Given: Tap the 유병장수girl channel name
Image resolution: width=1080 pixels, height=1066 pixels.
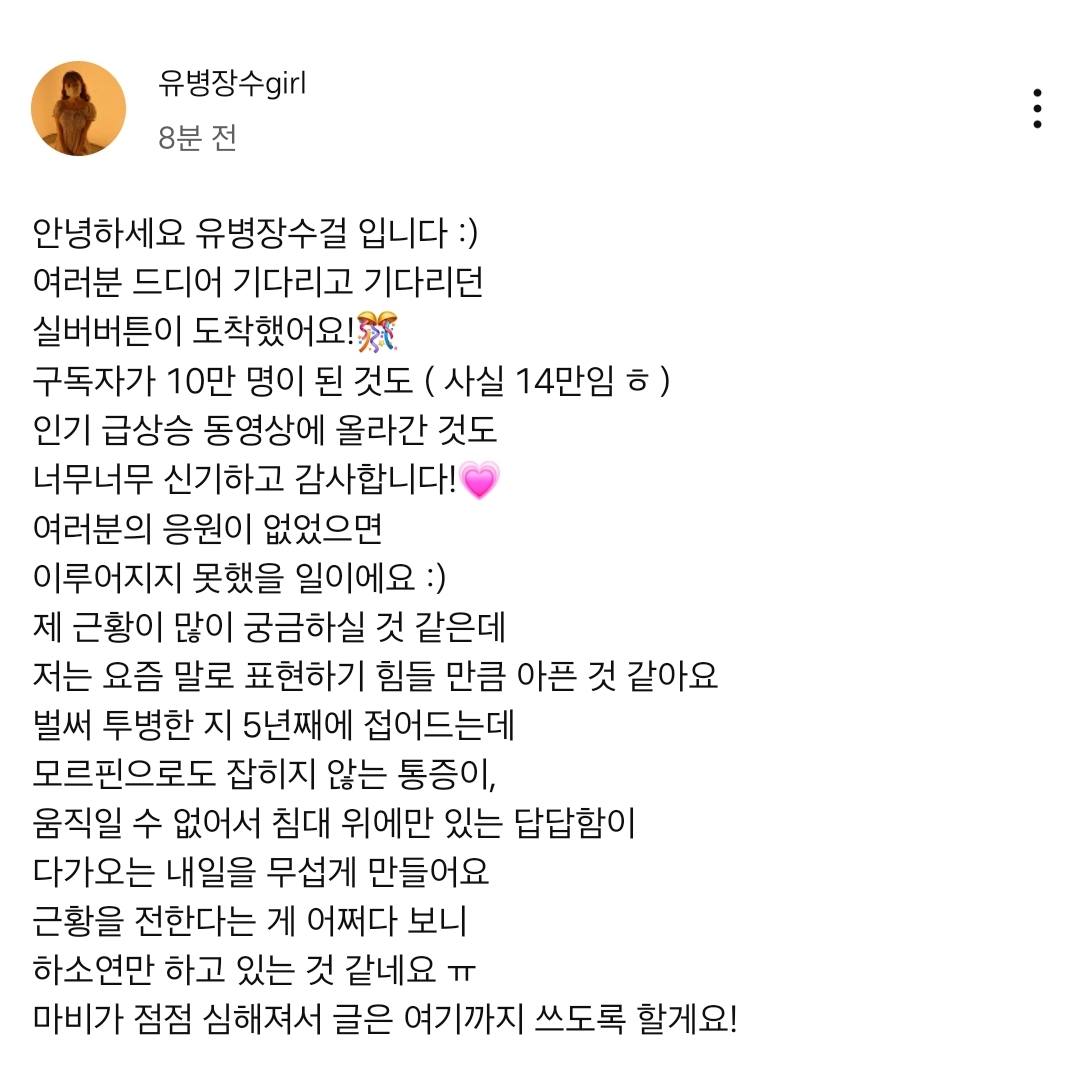Looking at the screenshot, I should pos(232,84).
